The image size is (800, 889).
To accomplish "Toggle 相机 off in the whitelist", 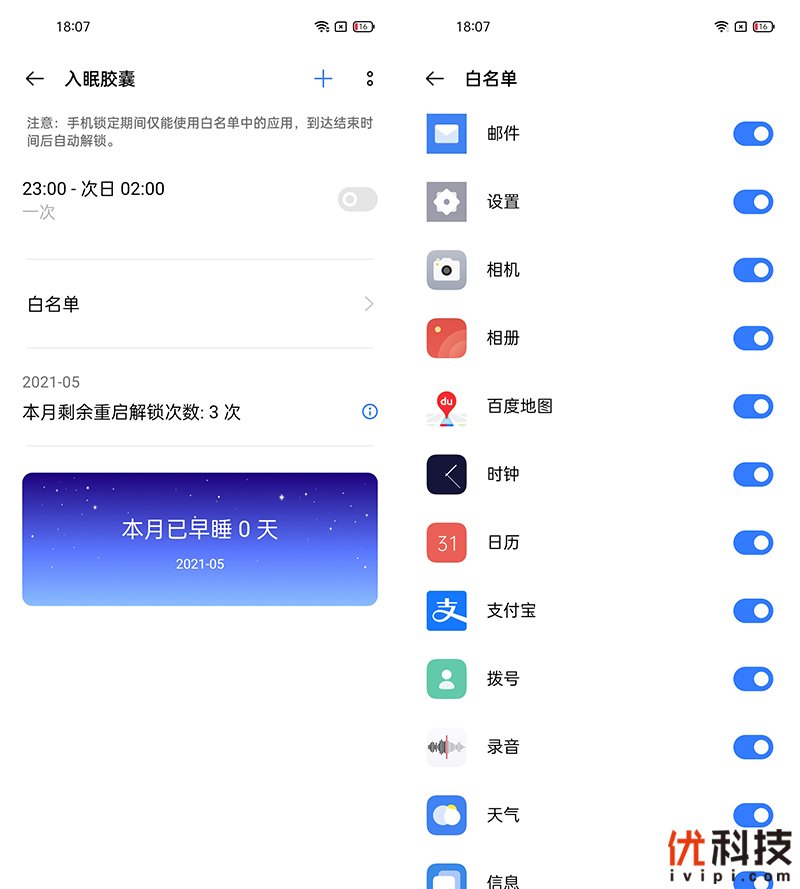I will 753,270.
